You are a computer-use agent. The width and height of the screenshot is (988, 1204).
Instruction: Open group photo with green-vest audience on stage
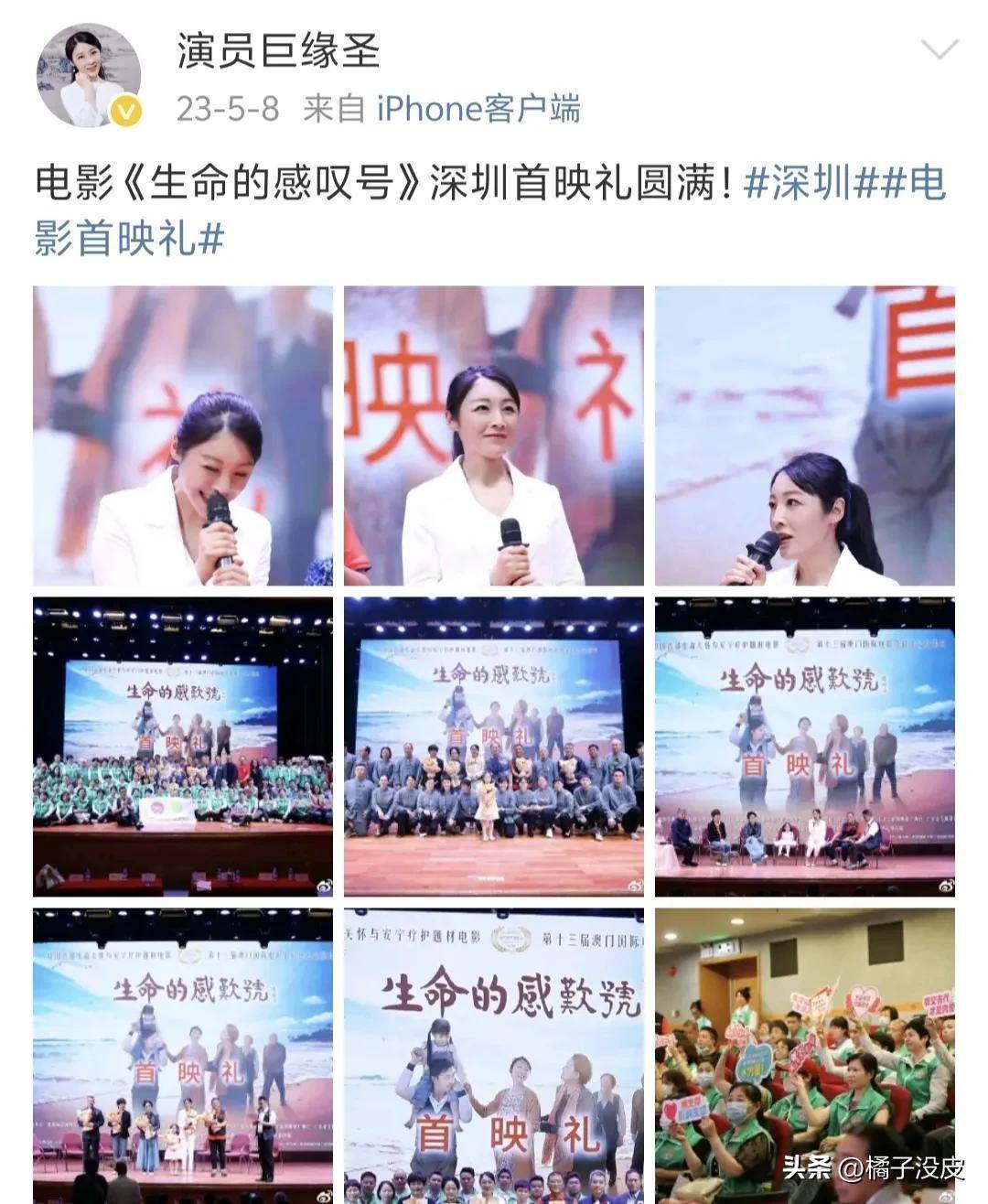(x=183, y=747)
